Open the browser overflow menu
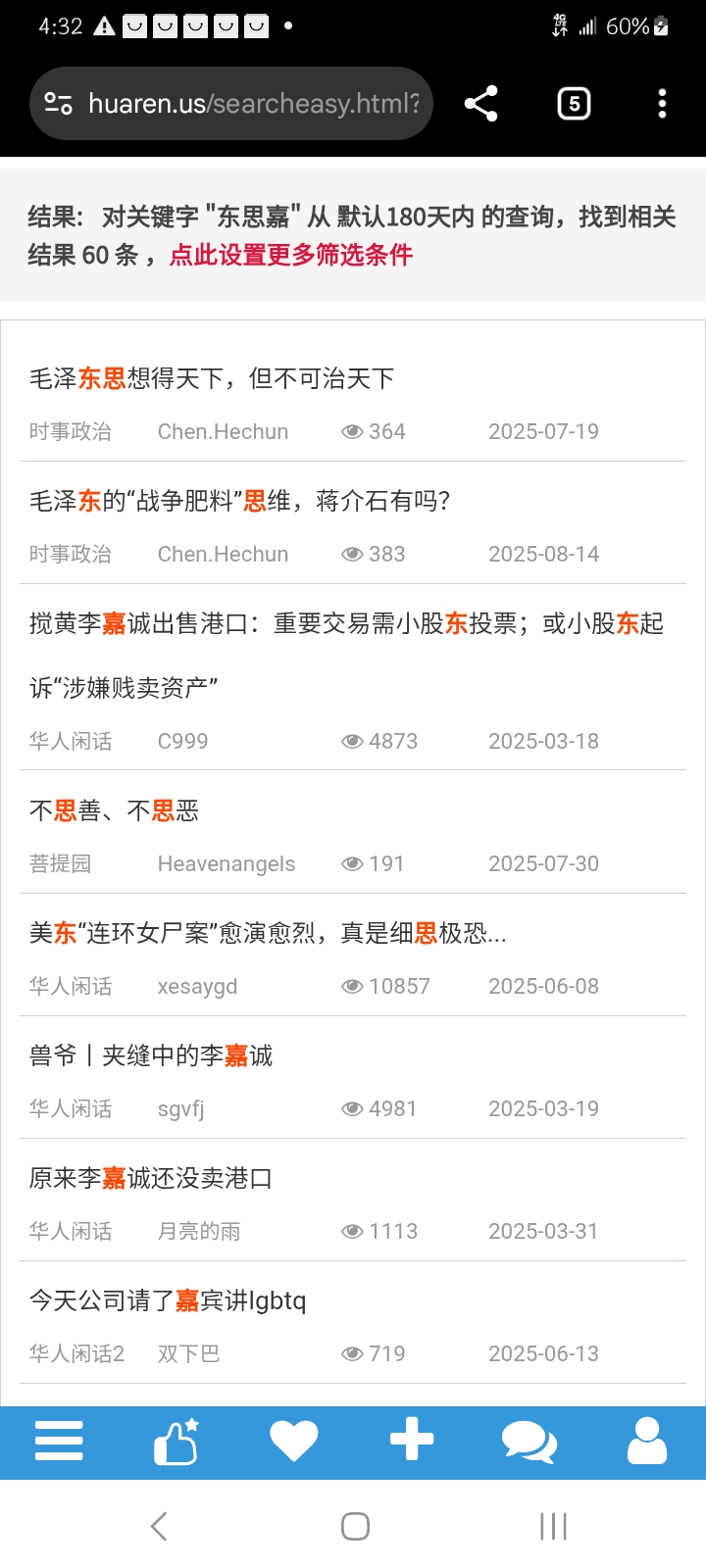The image size is (706, 1568). pyautogui.click(x=662, y=103)
